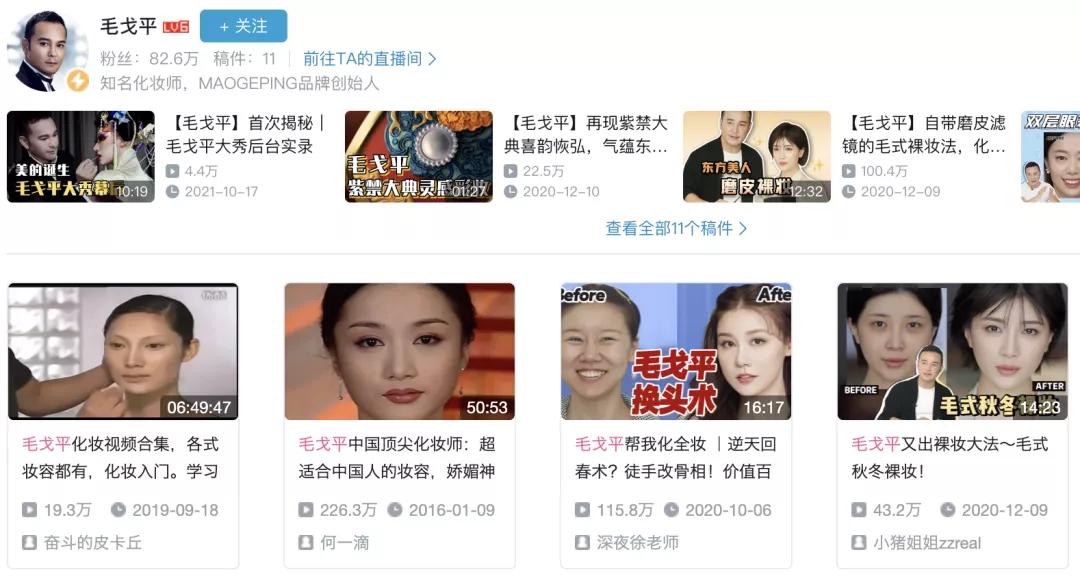This screenshot has width=1080, height=587.
Task: Visit uploader 奋斗的皮卡丘's page
Action: 93,543
